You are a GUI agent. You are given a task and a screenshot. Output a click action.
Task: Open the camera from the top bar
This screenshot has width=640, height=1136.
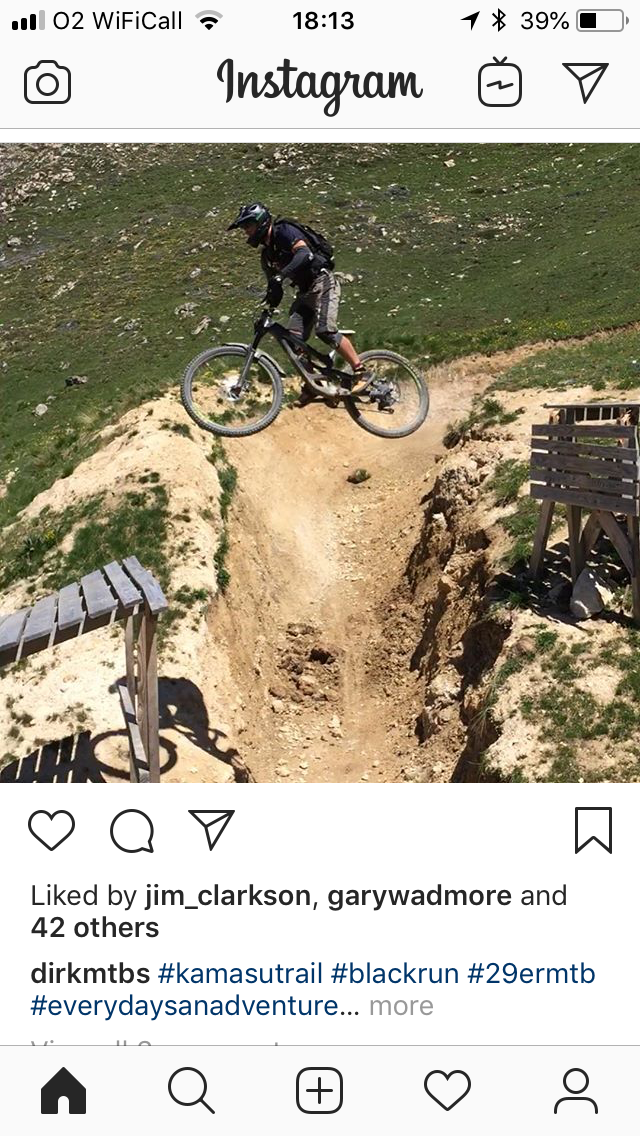coord(47,83)
